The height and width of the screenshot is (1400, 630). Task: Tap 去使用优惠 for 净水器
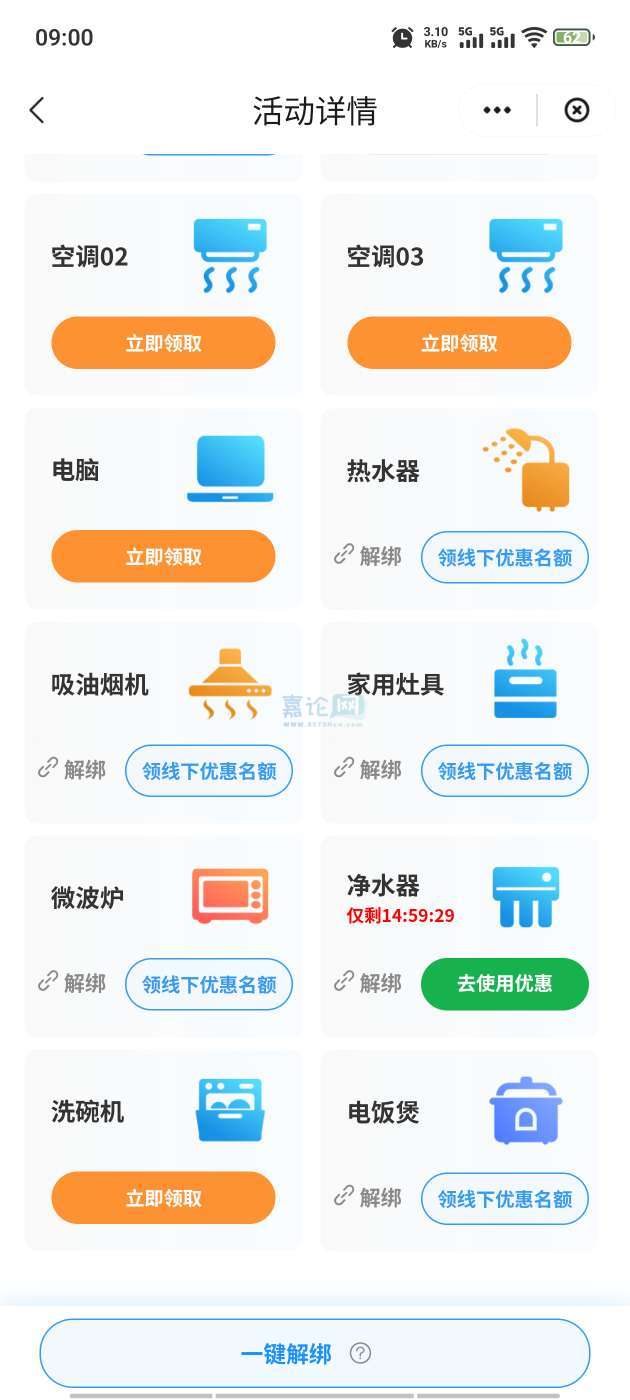(505, 984)
